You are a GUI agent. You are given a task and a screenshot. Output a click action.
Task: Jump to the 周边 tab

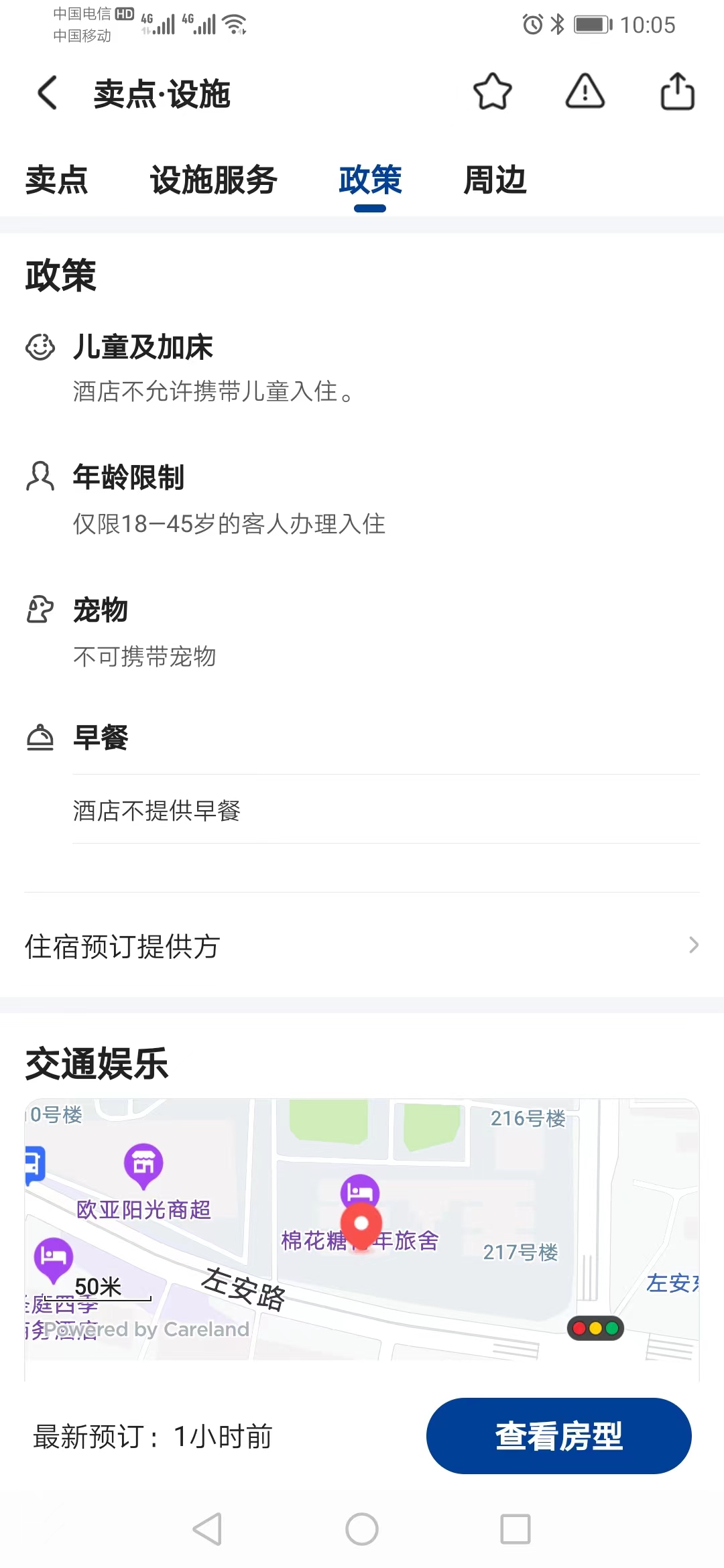click(x=495, y=180)
